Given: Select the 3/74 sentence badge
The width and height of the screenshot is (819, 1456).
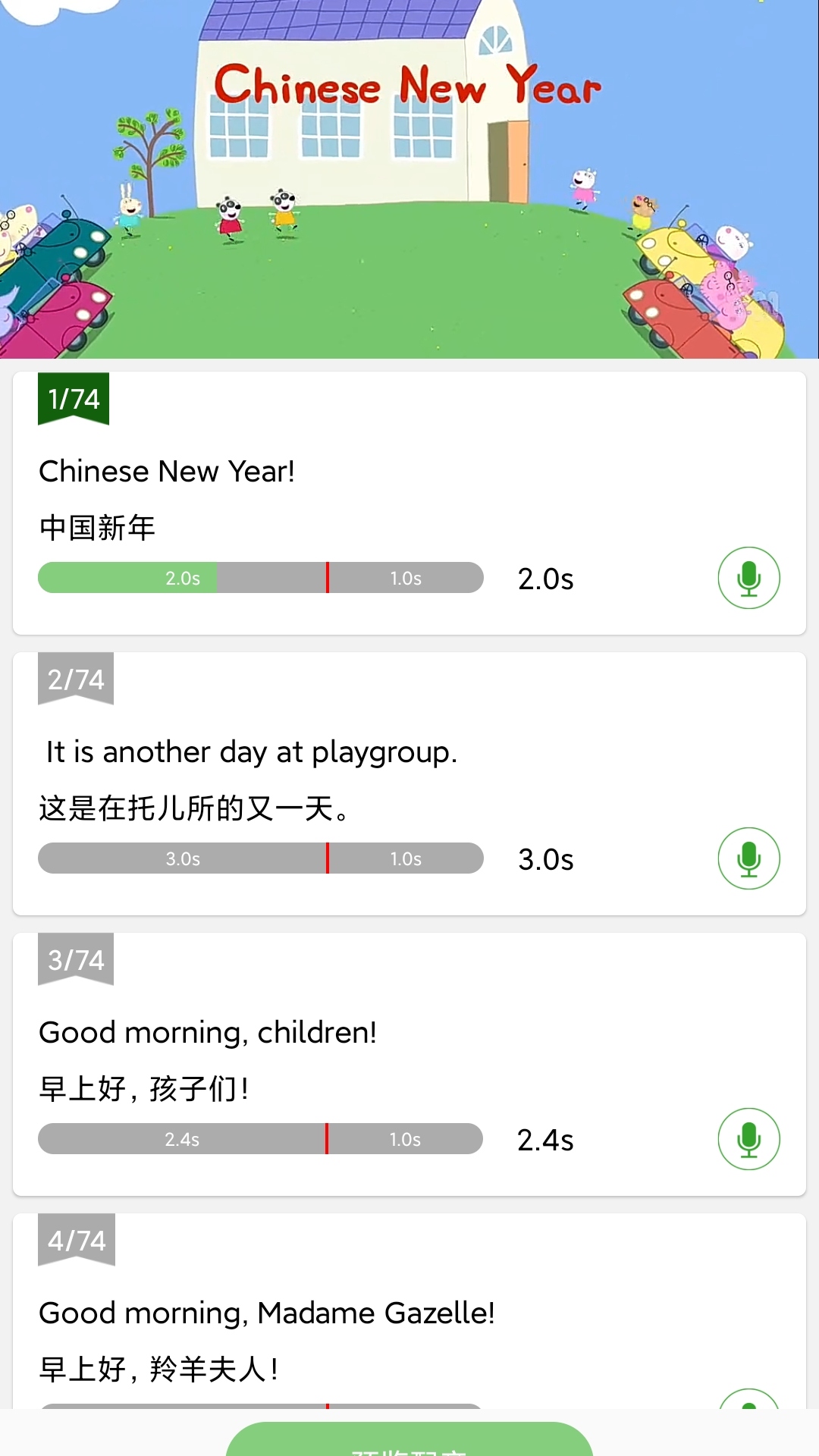Looking at the screenshot, I should coord(74,959).
